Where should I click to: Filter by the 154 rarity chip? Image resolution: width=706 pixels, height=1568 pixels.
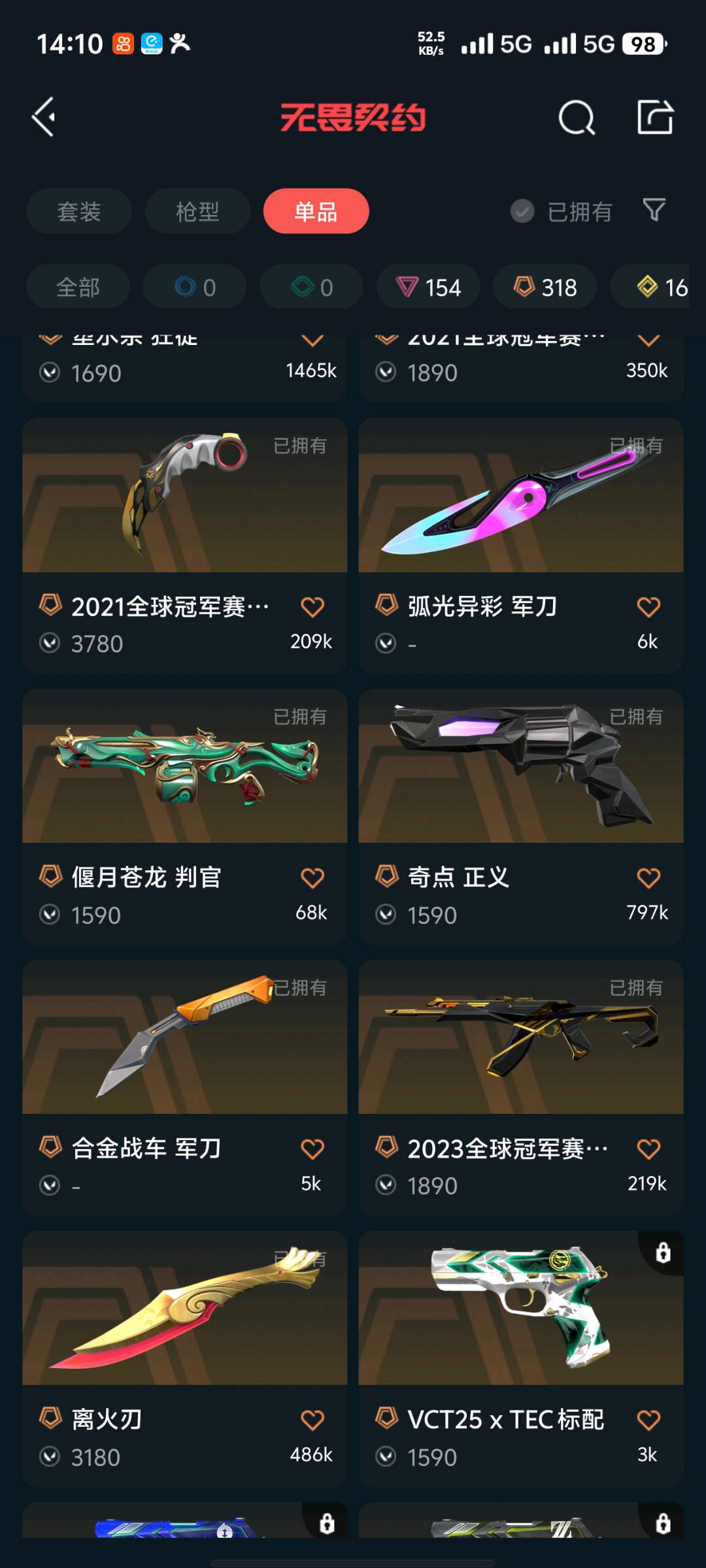tap(428, 287)
